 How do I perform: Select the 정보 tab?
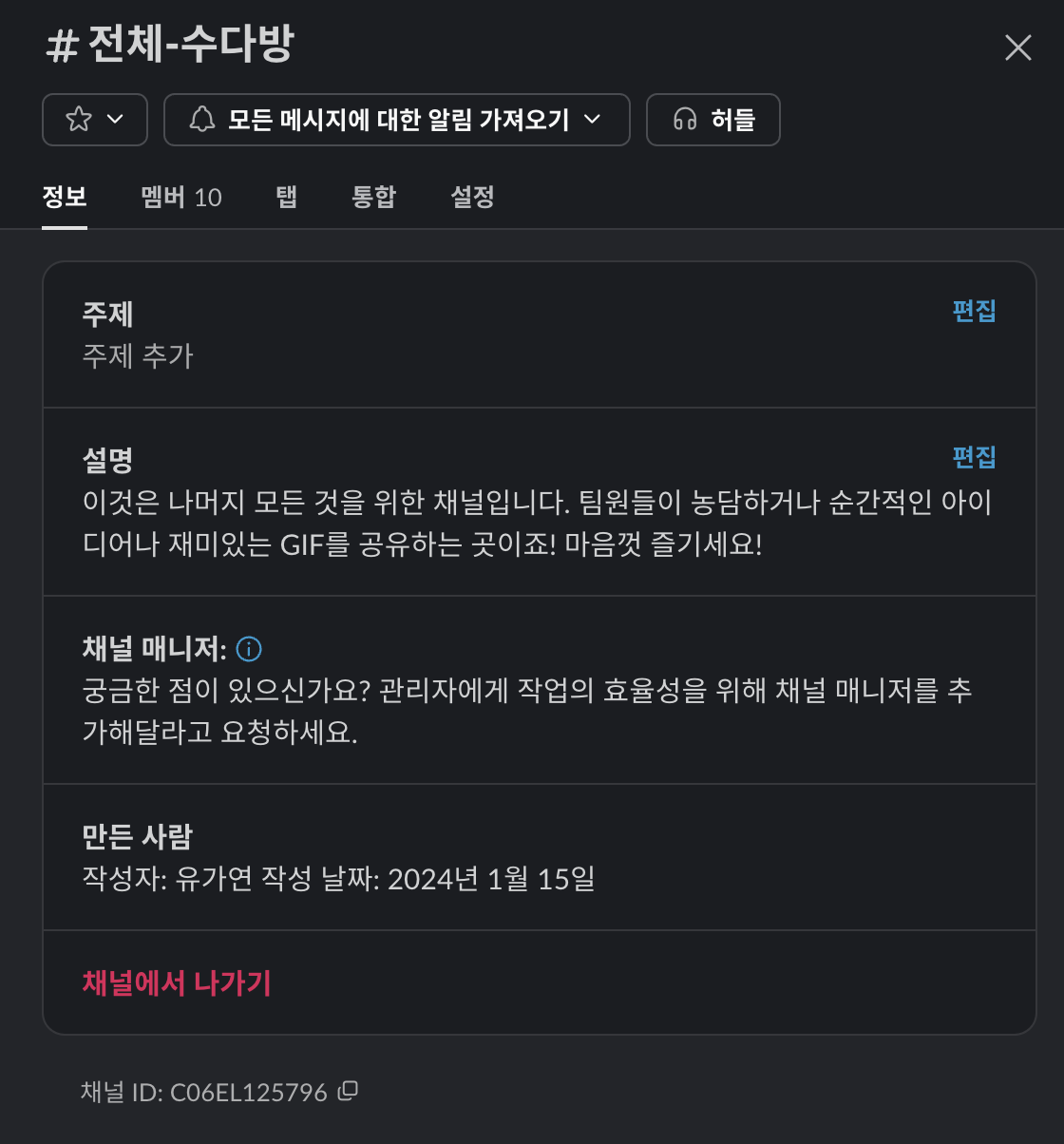pos(65,197)
